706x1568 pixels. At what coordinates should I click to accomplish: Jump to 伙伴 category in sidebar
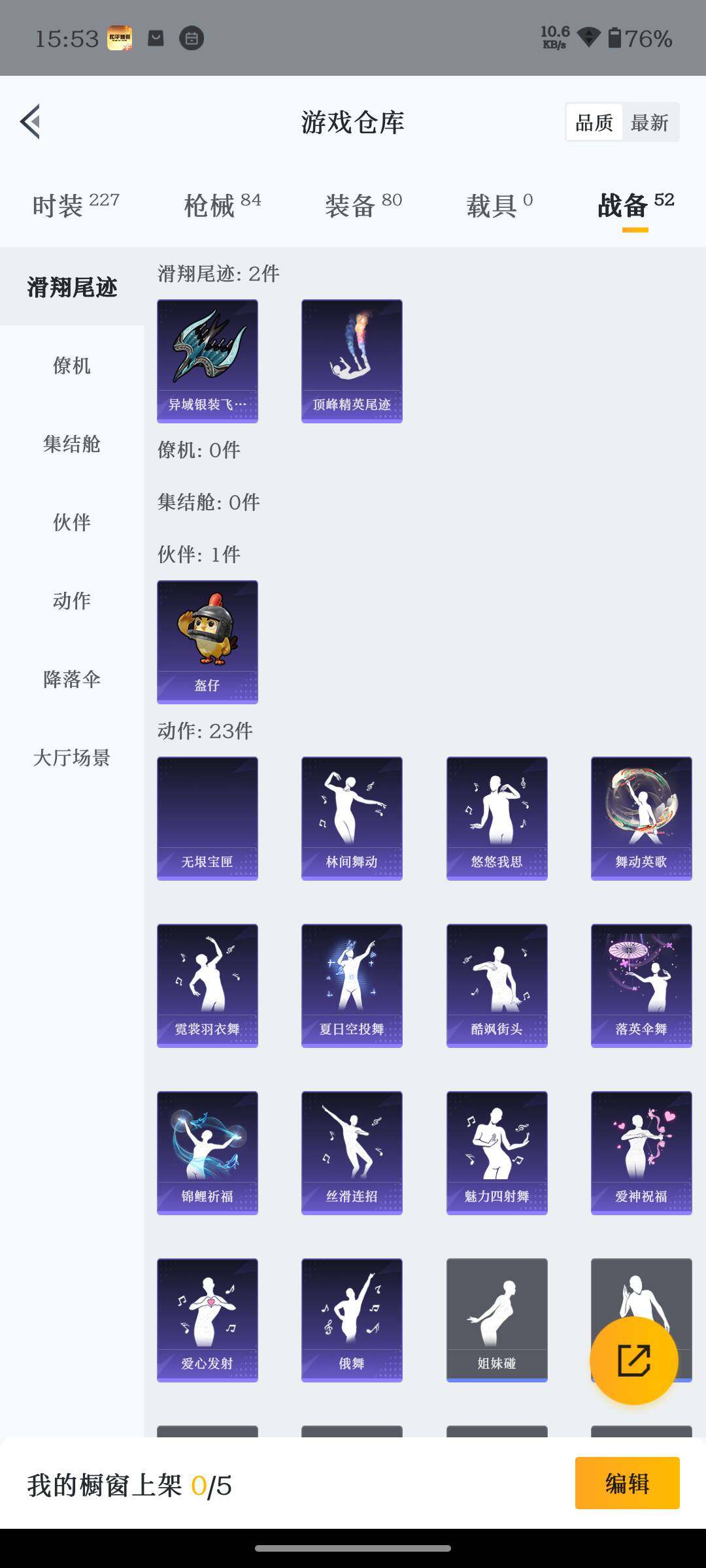[x=72, y=522]
